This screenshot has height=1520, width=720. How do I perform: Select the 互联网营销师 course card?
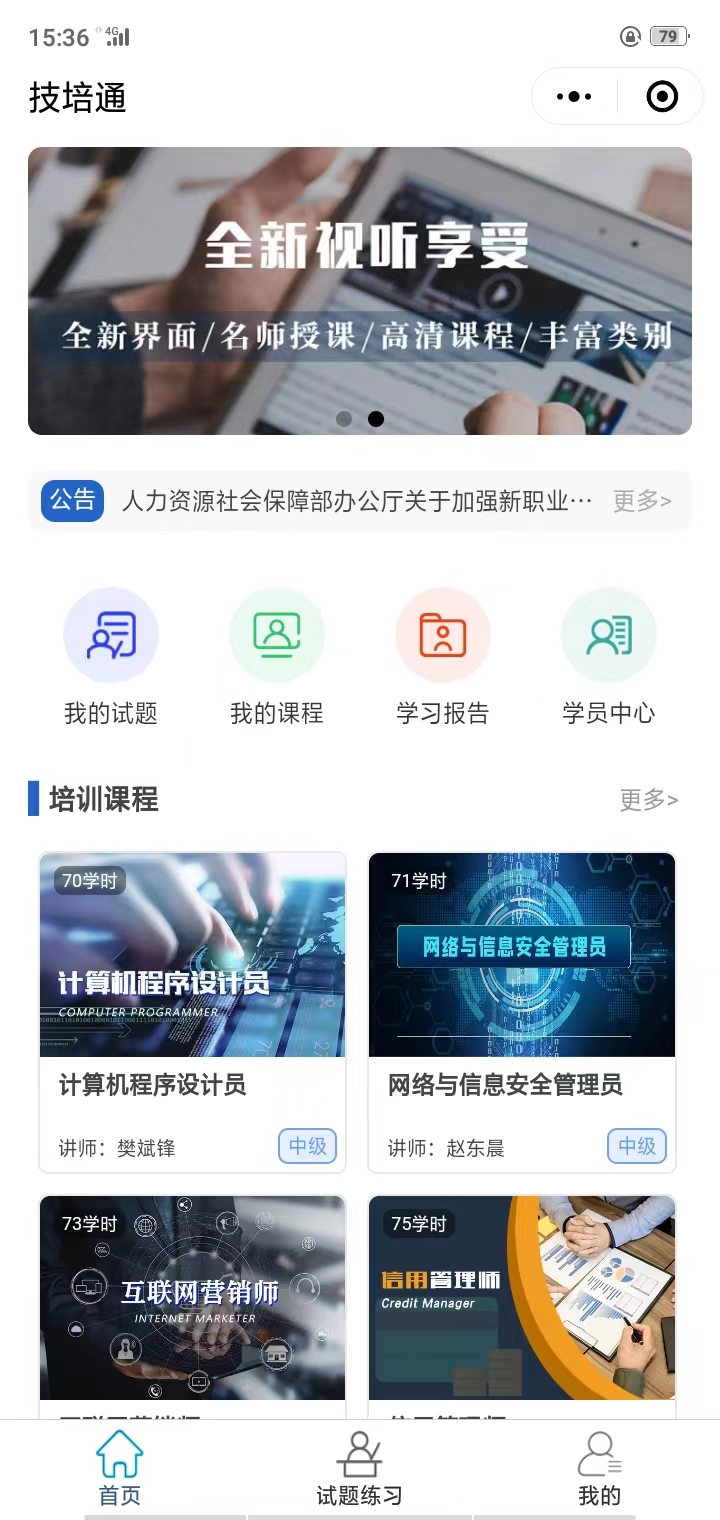click(192, 1300)
